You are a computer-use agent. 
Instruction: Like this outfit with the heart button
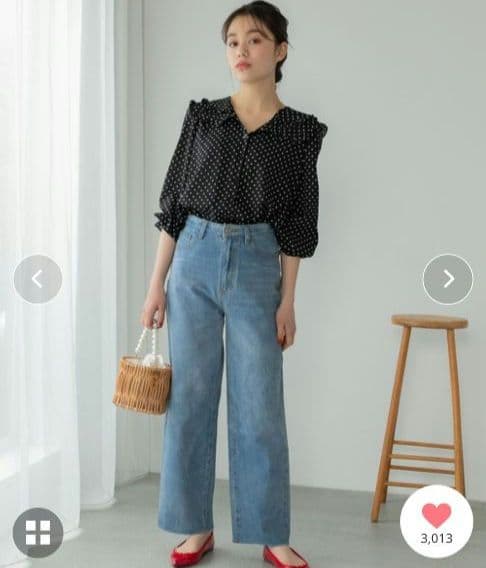point(436,522)
